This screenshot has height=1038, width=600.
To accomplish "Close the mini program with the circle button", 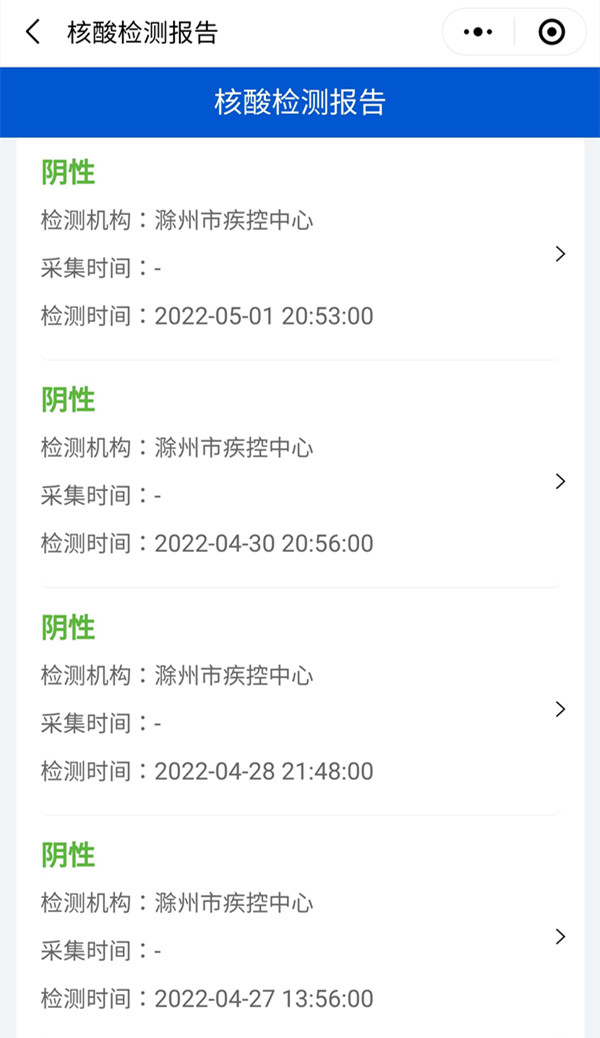I will click(x=551, y=32).
